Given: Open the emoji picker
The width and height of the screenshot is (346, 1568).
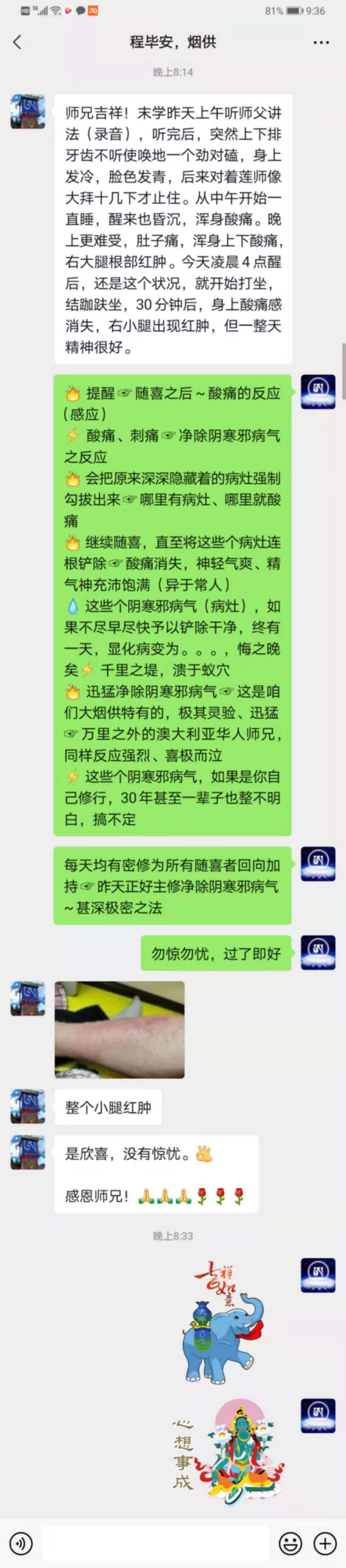Looking at the screenshot, I should [x=290, y=1543].
